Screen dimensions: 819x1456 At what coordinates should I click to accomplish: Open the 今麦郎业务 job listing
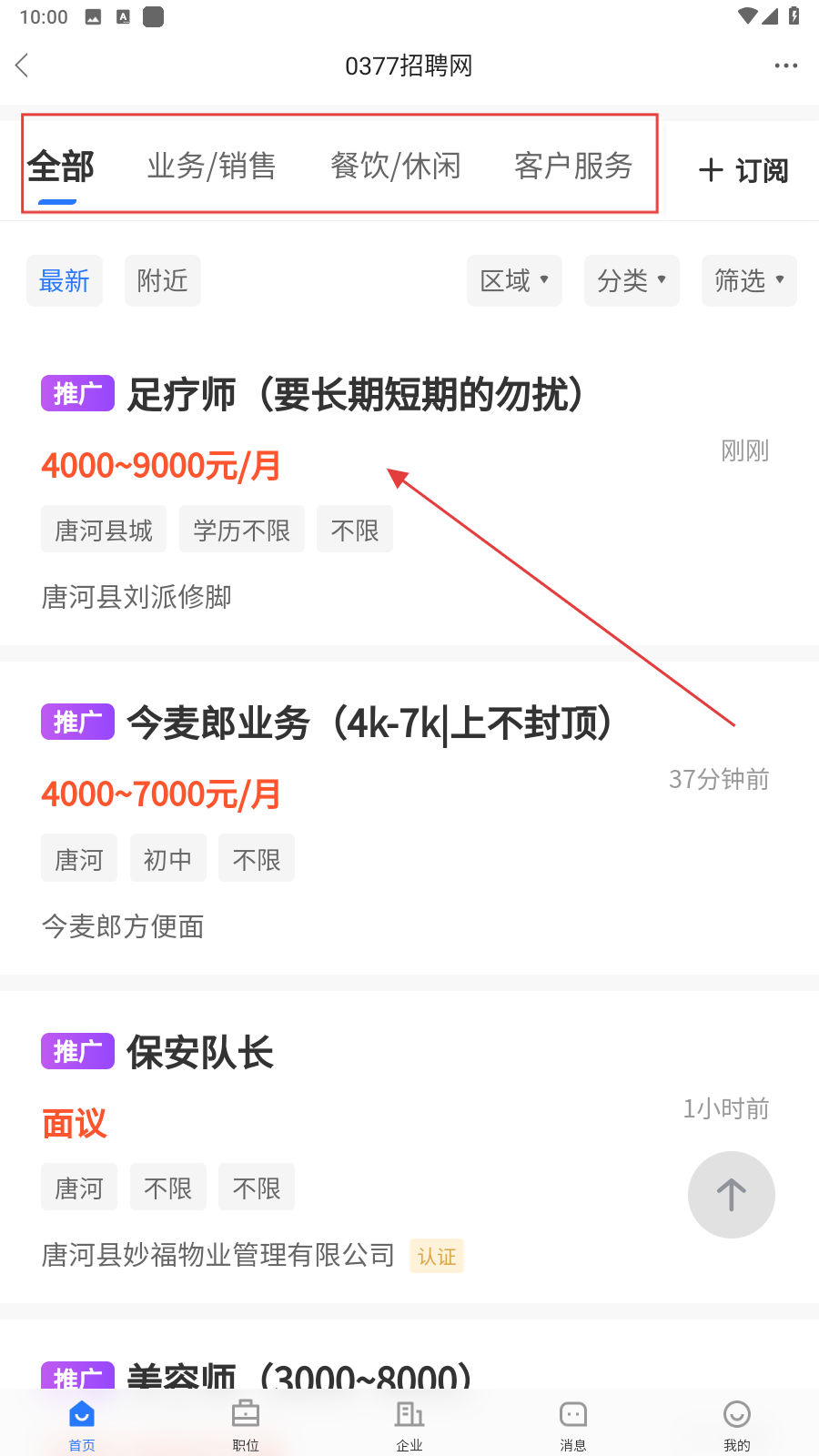click(369, 724)
